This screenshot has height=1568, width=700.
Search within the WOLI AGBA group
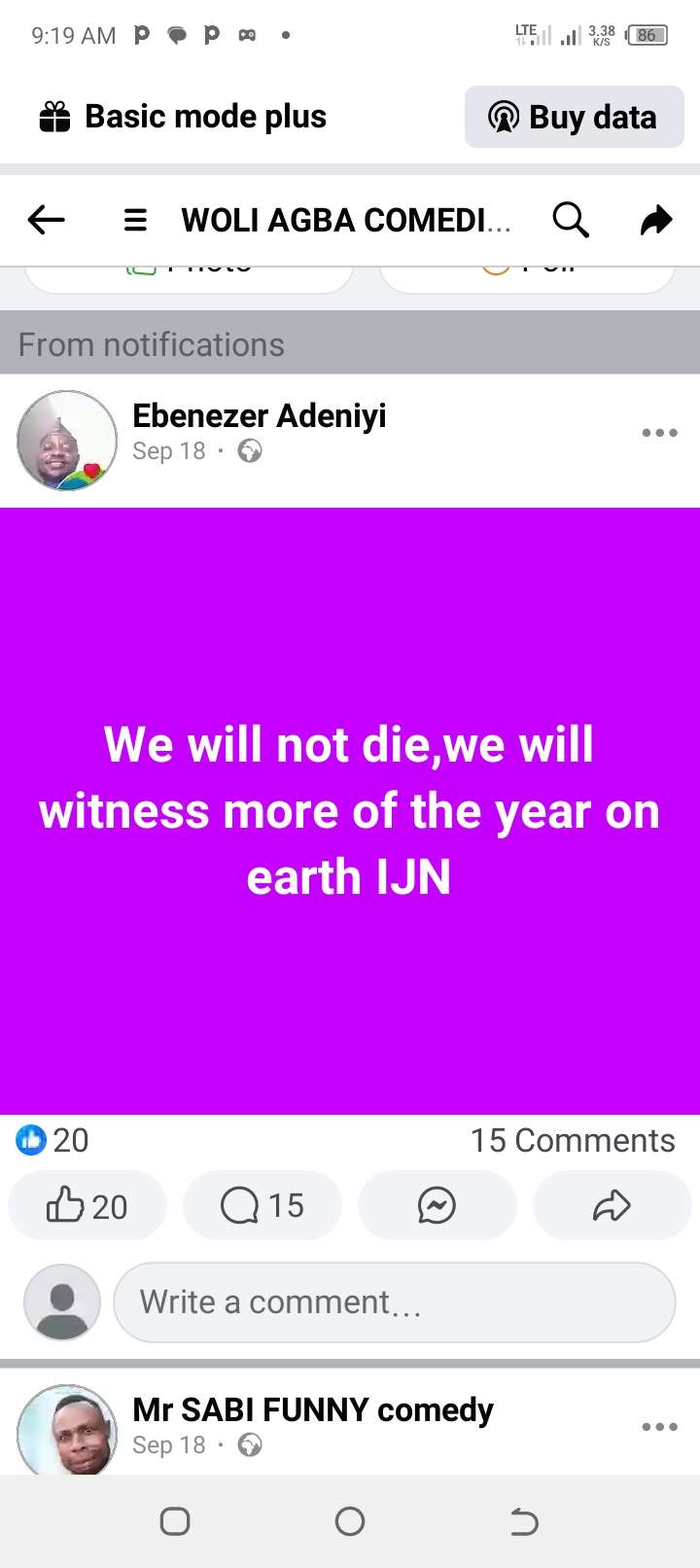point(571,221)
